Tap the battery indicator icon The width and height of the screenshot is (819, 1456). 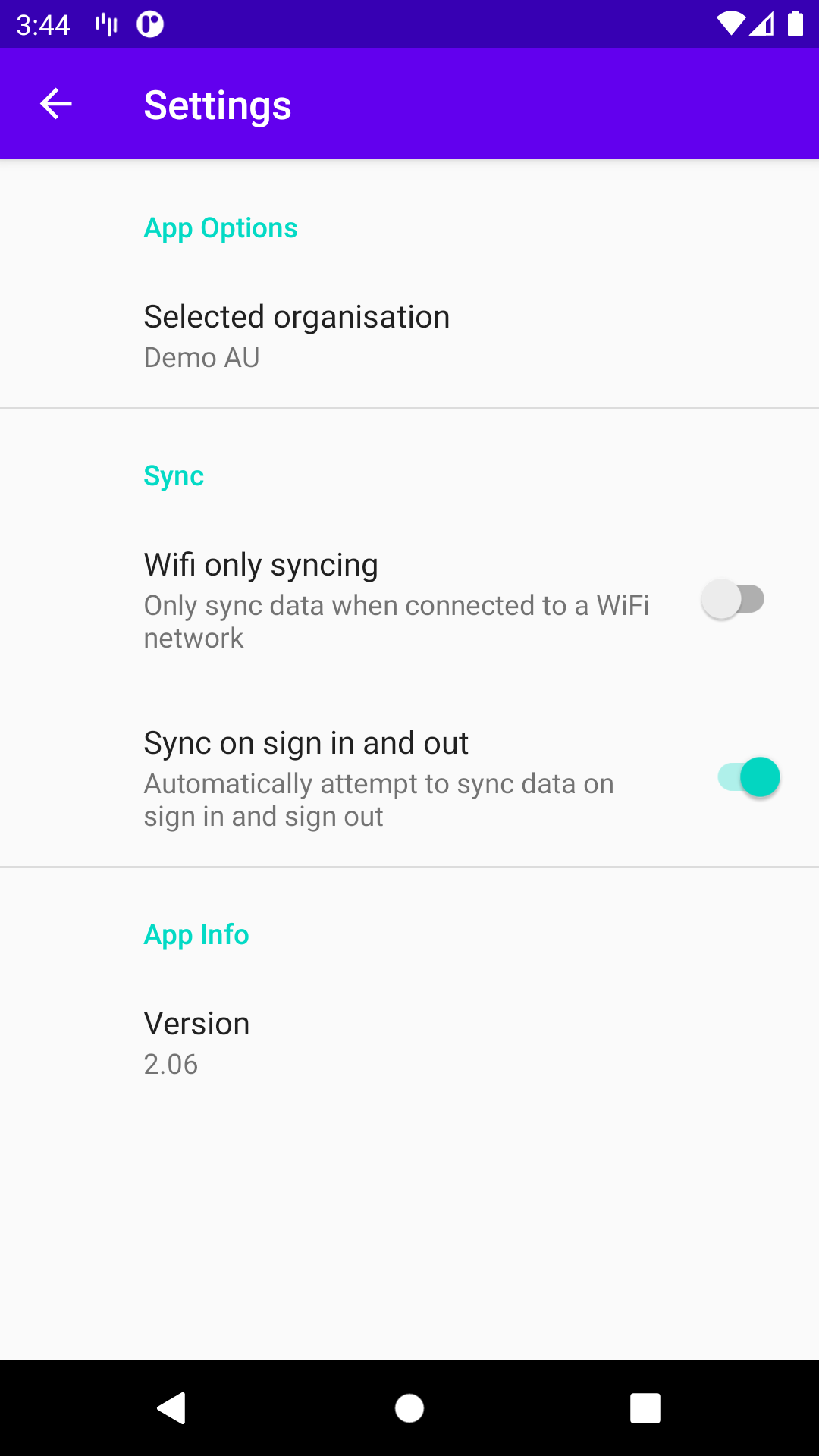coord(793,24)
